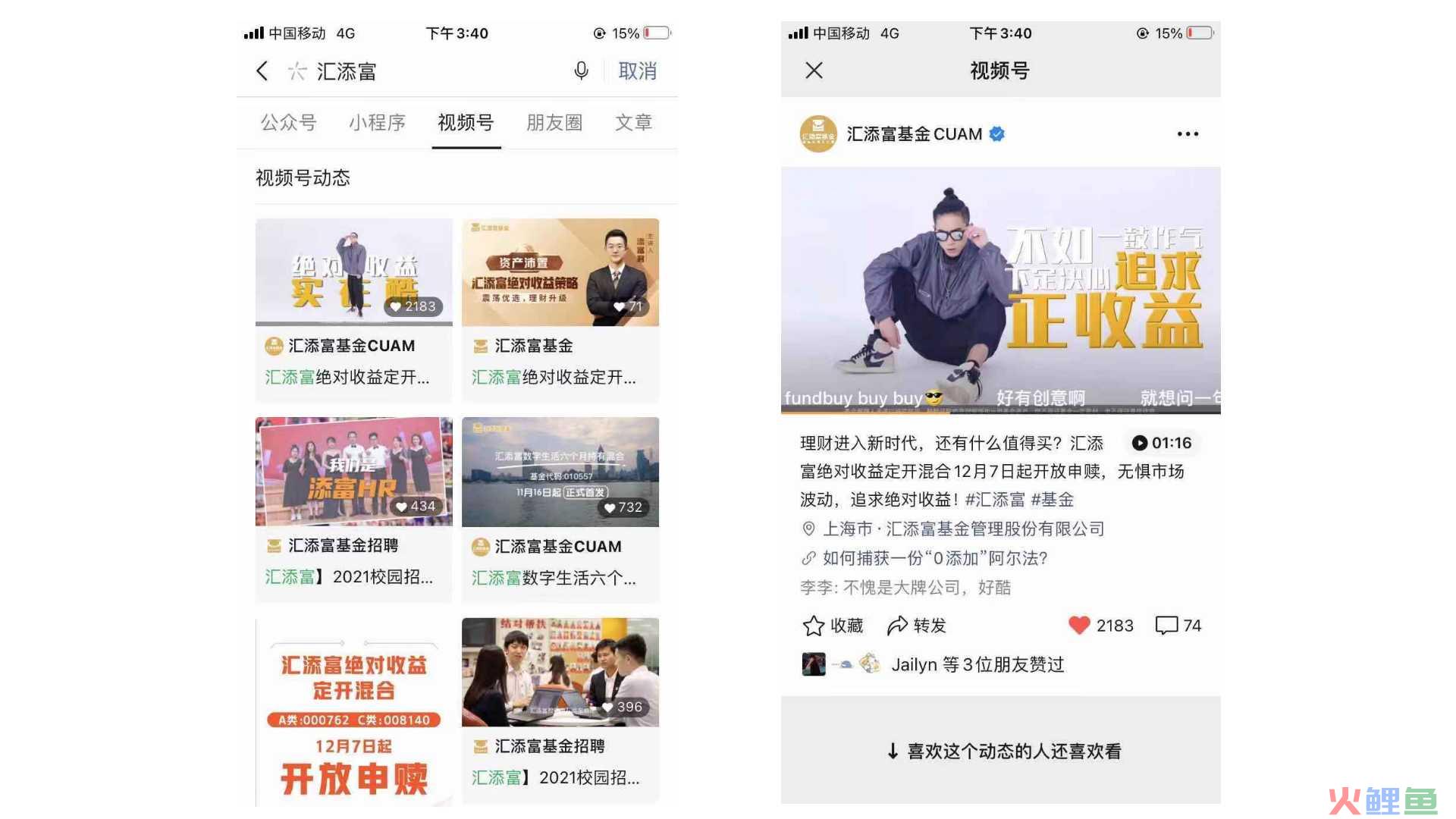
Task: Open the 数字生活六个月 video with 732 likes
Action: (560, 472)
